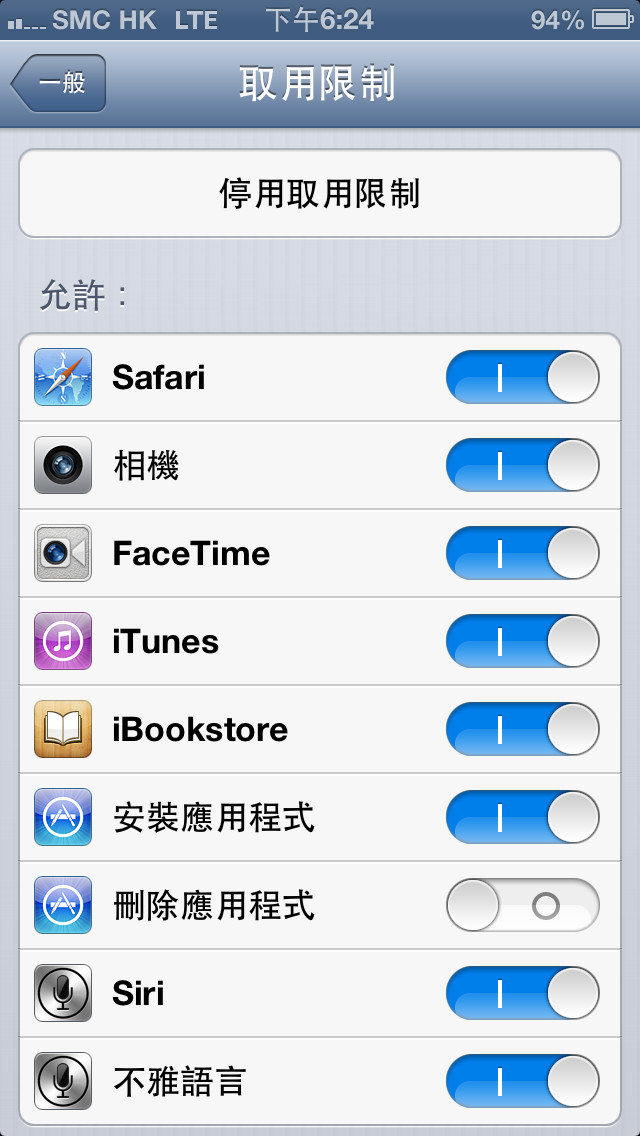Switch off iTunes access

[x=522, y=641]
